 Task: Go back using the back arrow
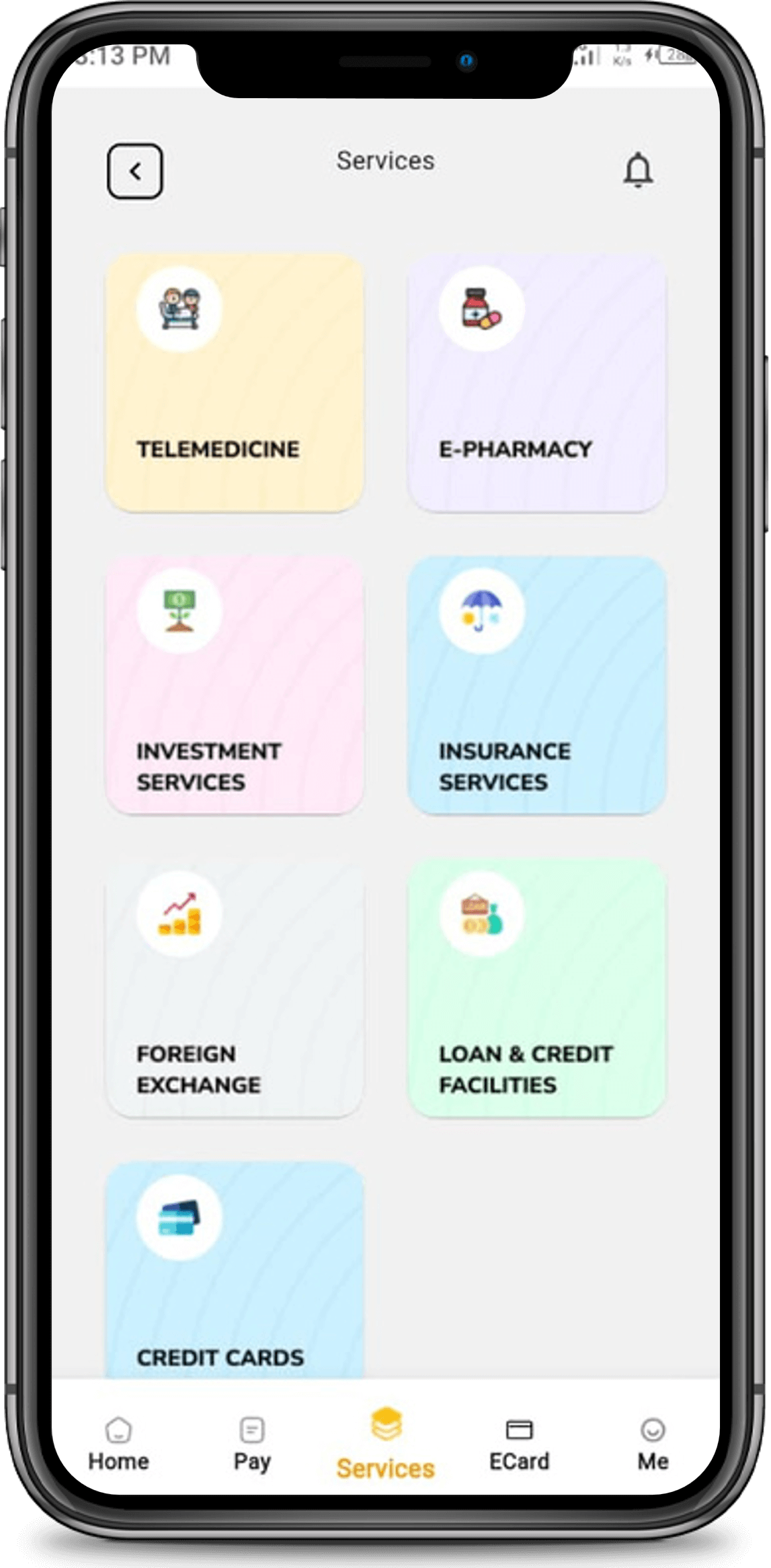[x=134, y=171]
